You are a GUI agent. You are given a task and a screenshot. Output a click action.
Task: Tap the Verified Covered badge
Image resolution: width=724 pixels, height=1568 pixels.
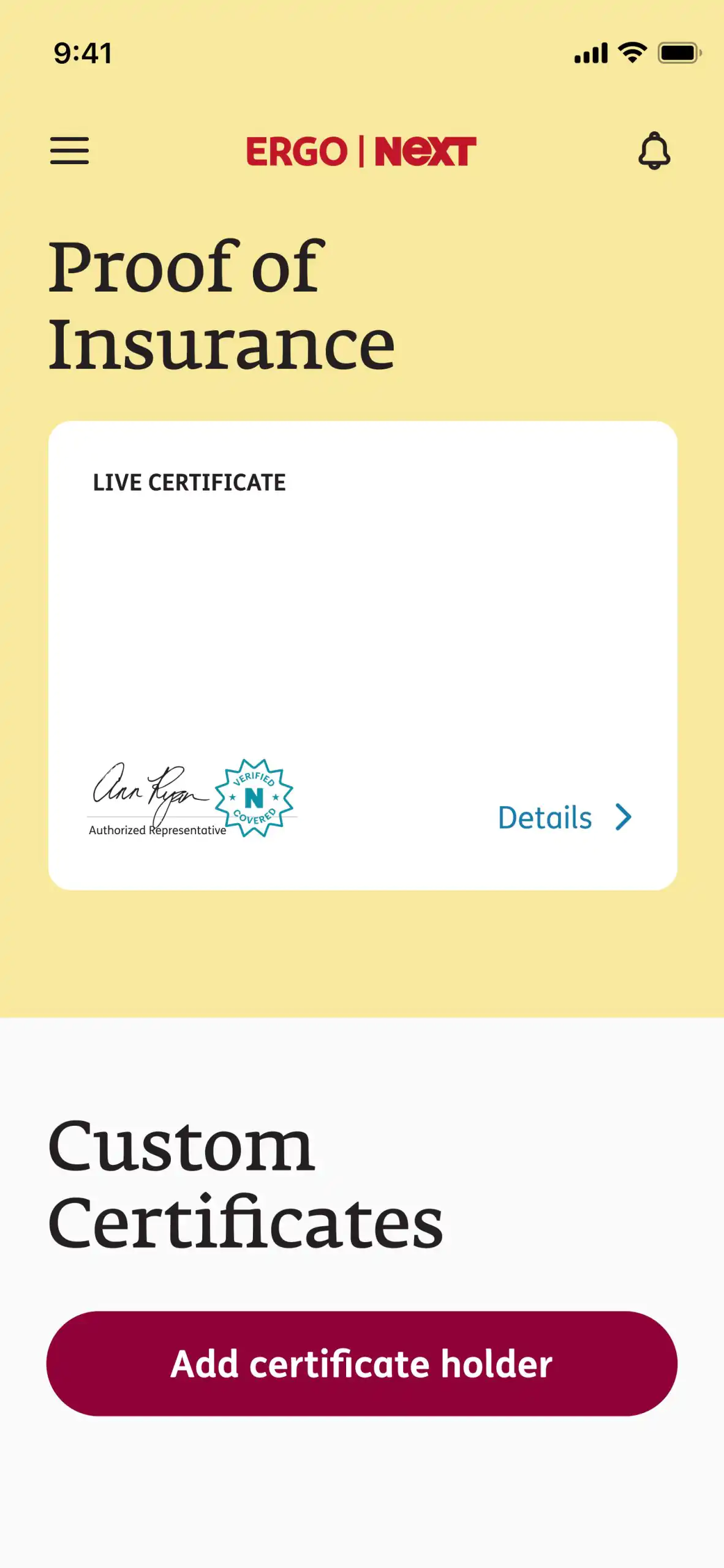255,799
